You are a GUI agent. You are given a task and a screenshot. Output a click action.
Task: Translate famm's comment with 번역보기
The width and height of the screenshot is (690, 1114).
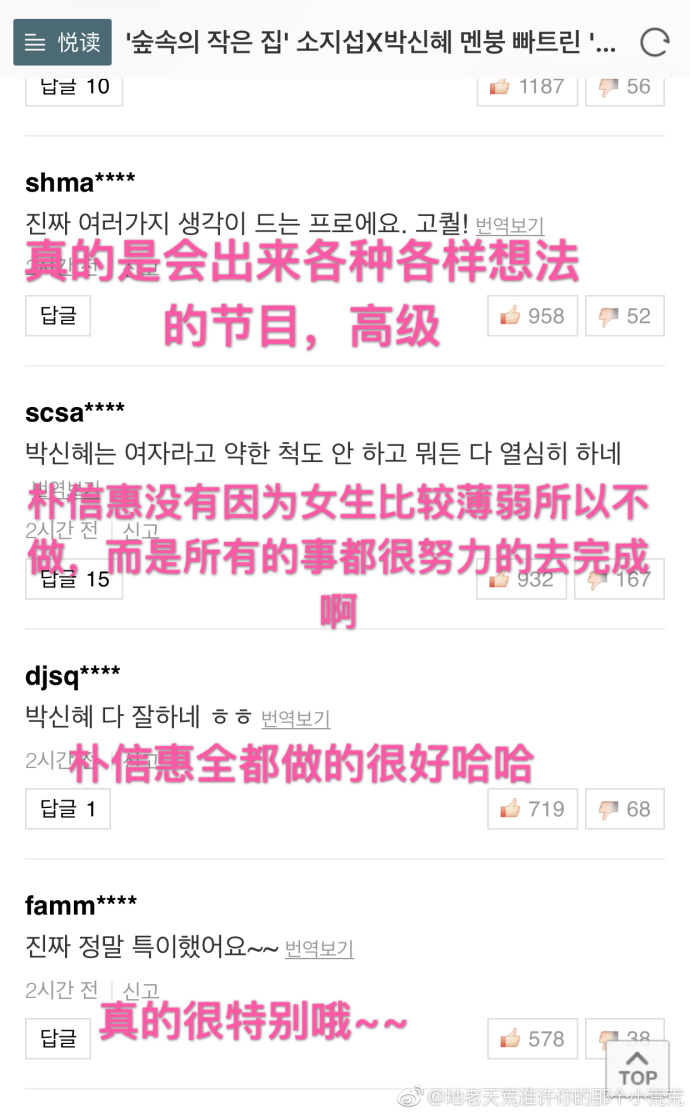click(319, 949)
